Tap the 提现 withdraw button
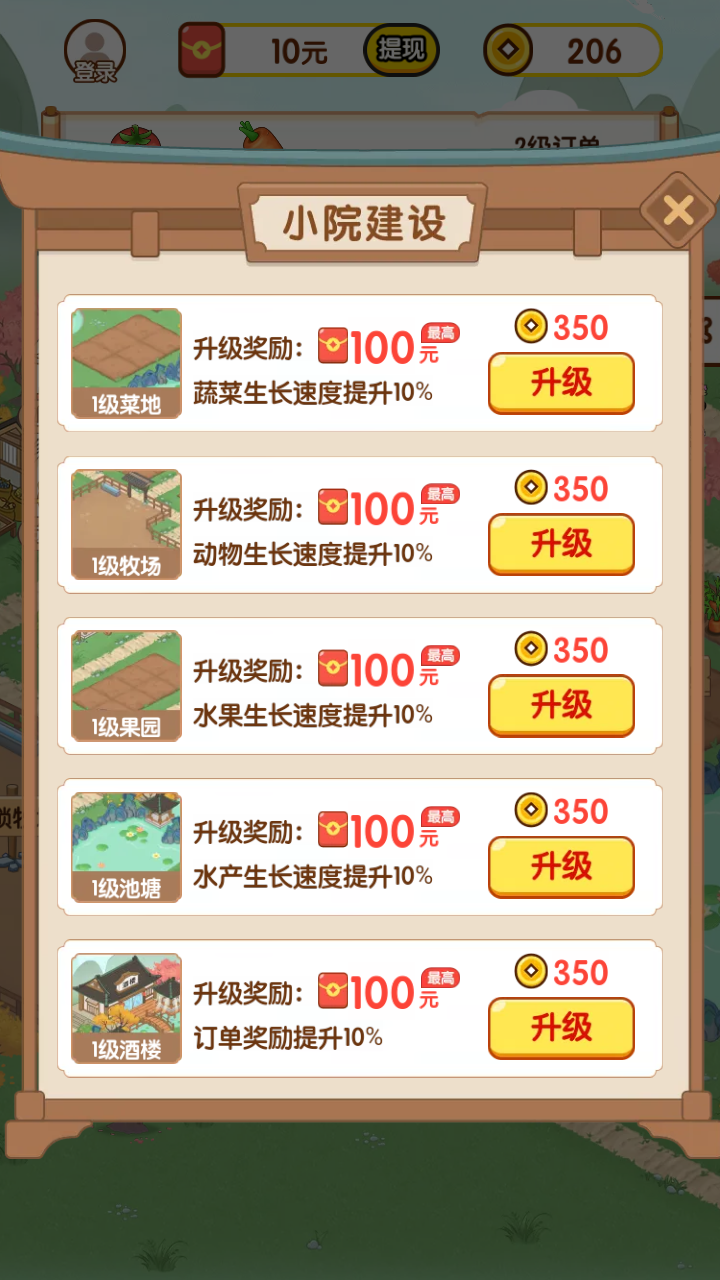Screen dimensions: 720x1280 pyautogui.click(x=401, y=50)
